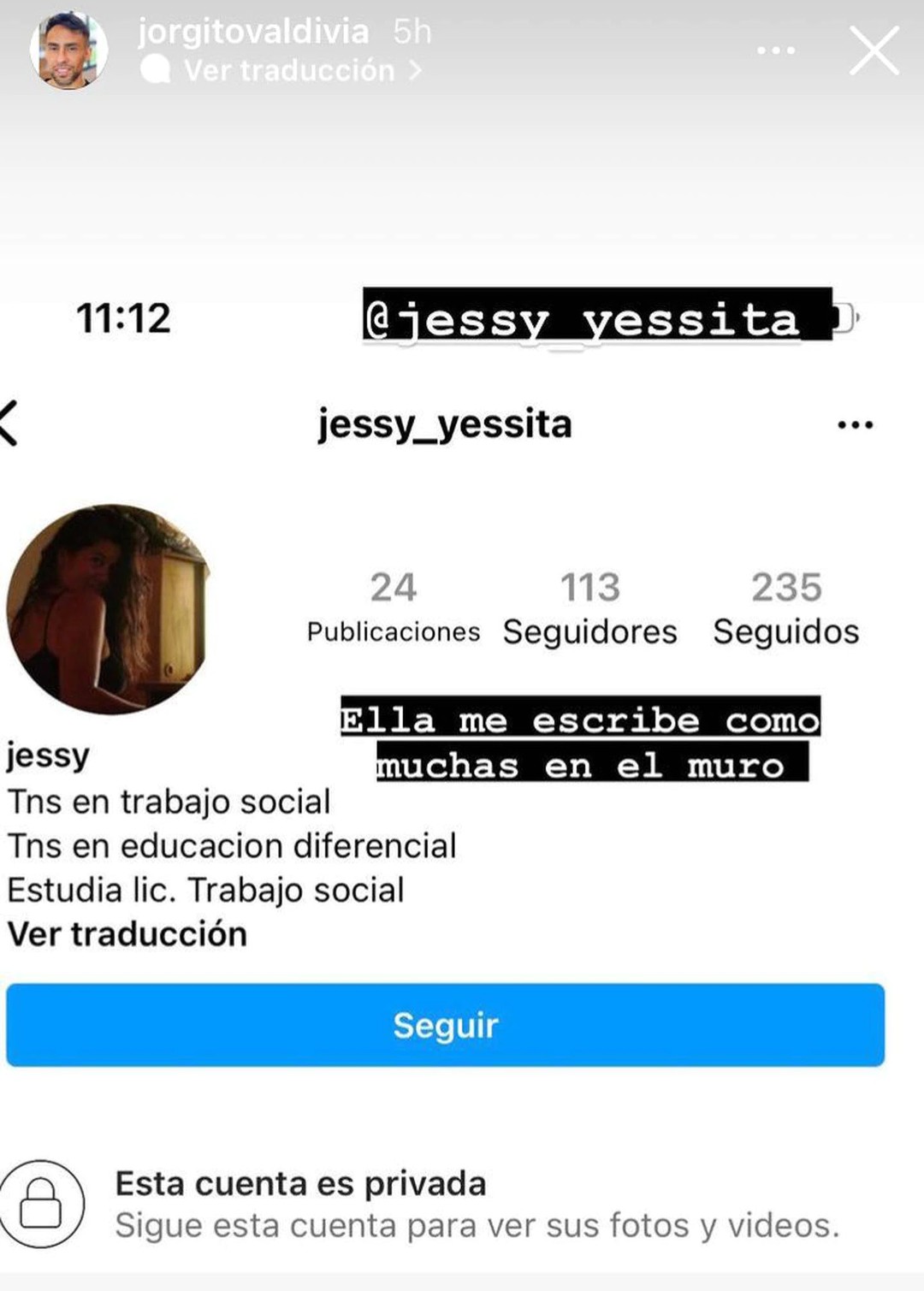Close the story with the X
Screen dimensions: 924x1291
(874, 50)
